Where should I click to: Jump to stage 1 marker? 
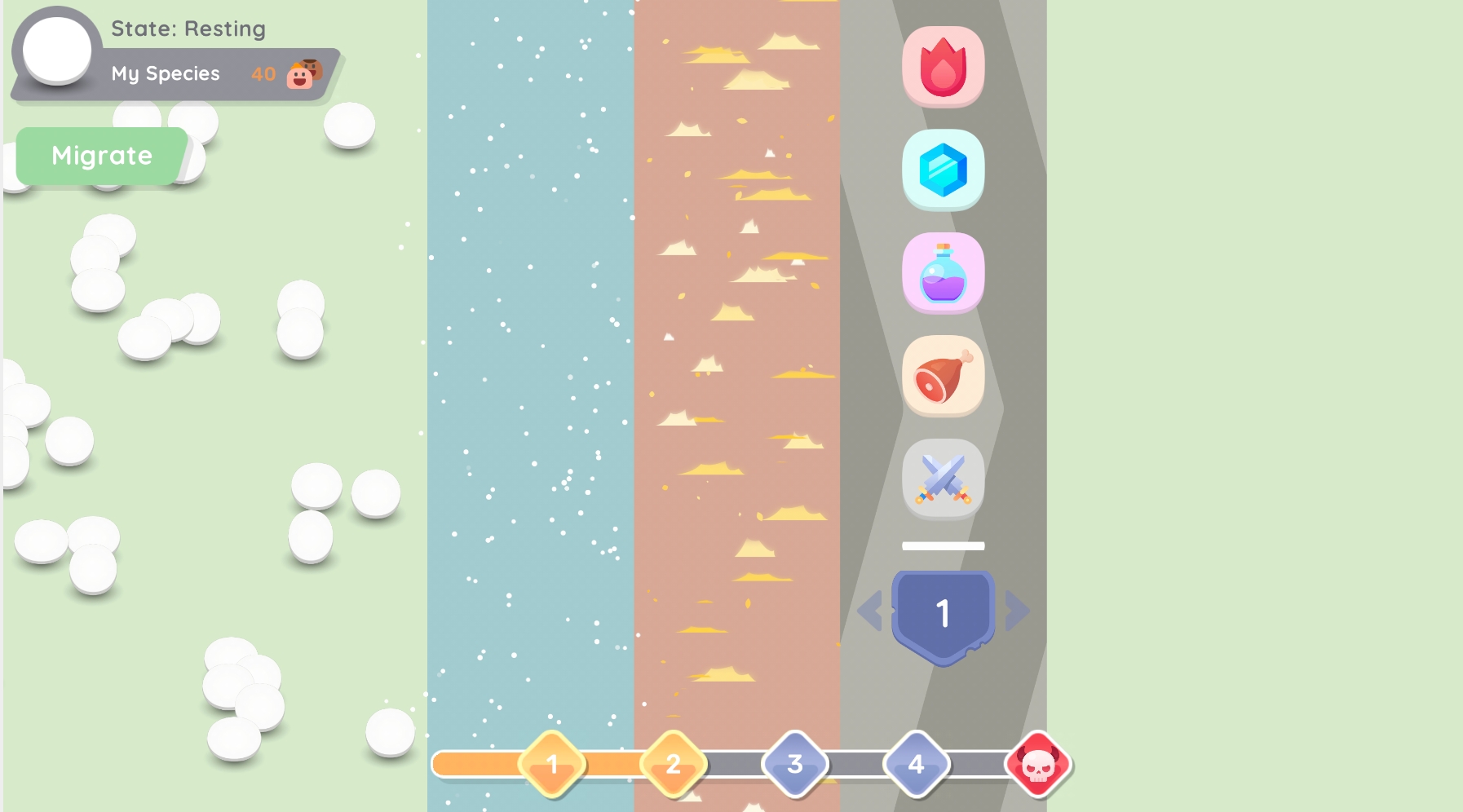point(552,764)
